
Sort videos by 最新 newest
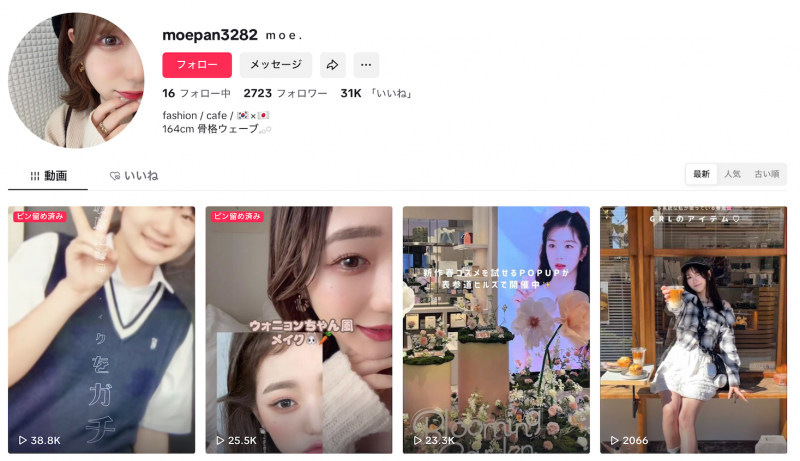(701, 174)
